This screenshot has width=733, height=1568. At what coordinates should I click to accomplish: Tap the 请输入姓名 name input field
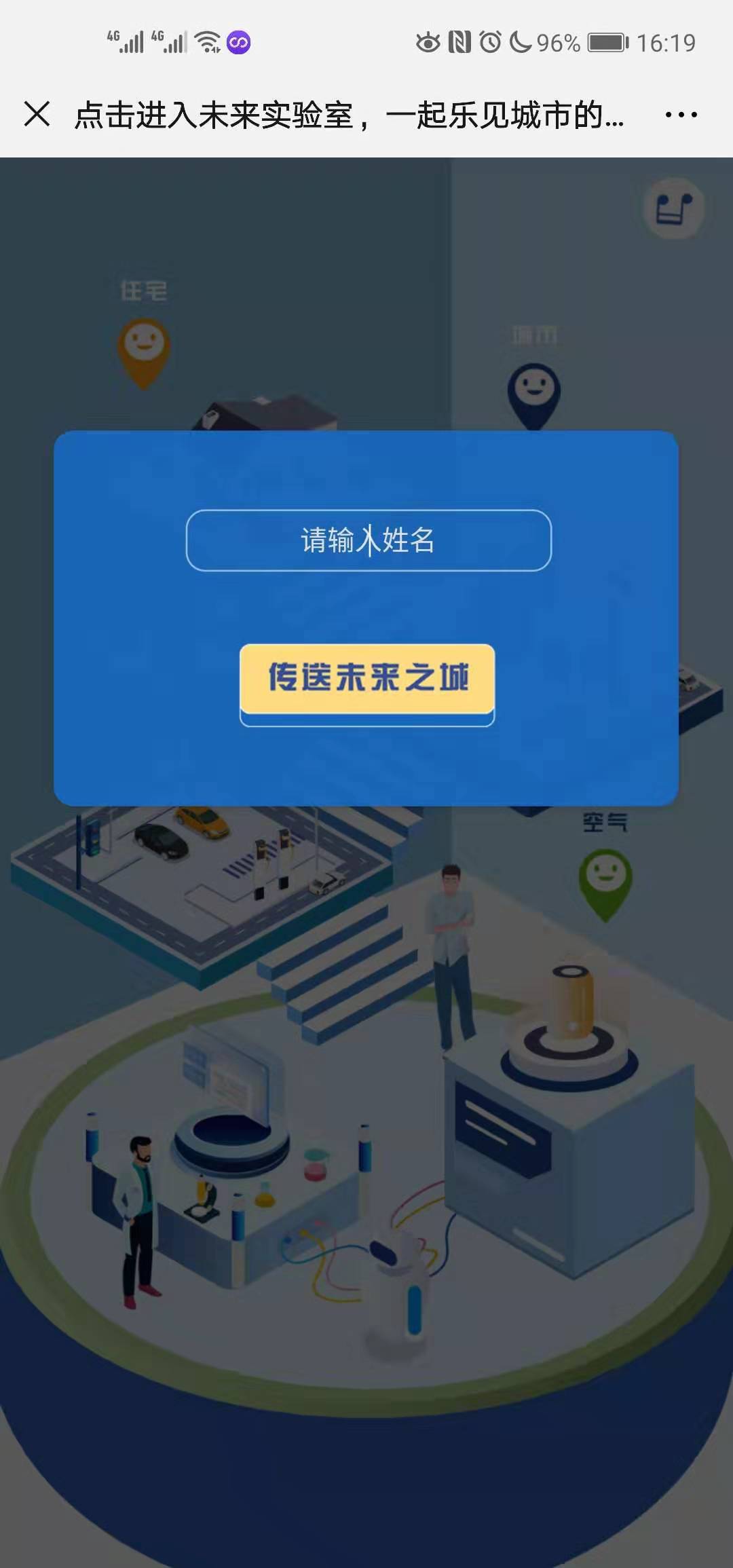(369, 540)
